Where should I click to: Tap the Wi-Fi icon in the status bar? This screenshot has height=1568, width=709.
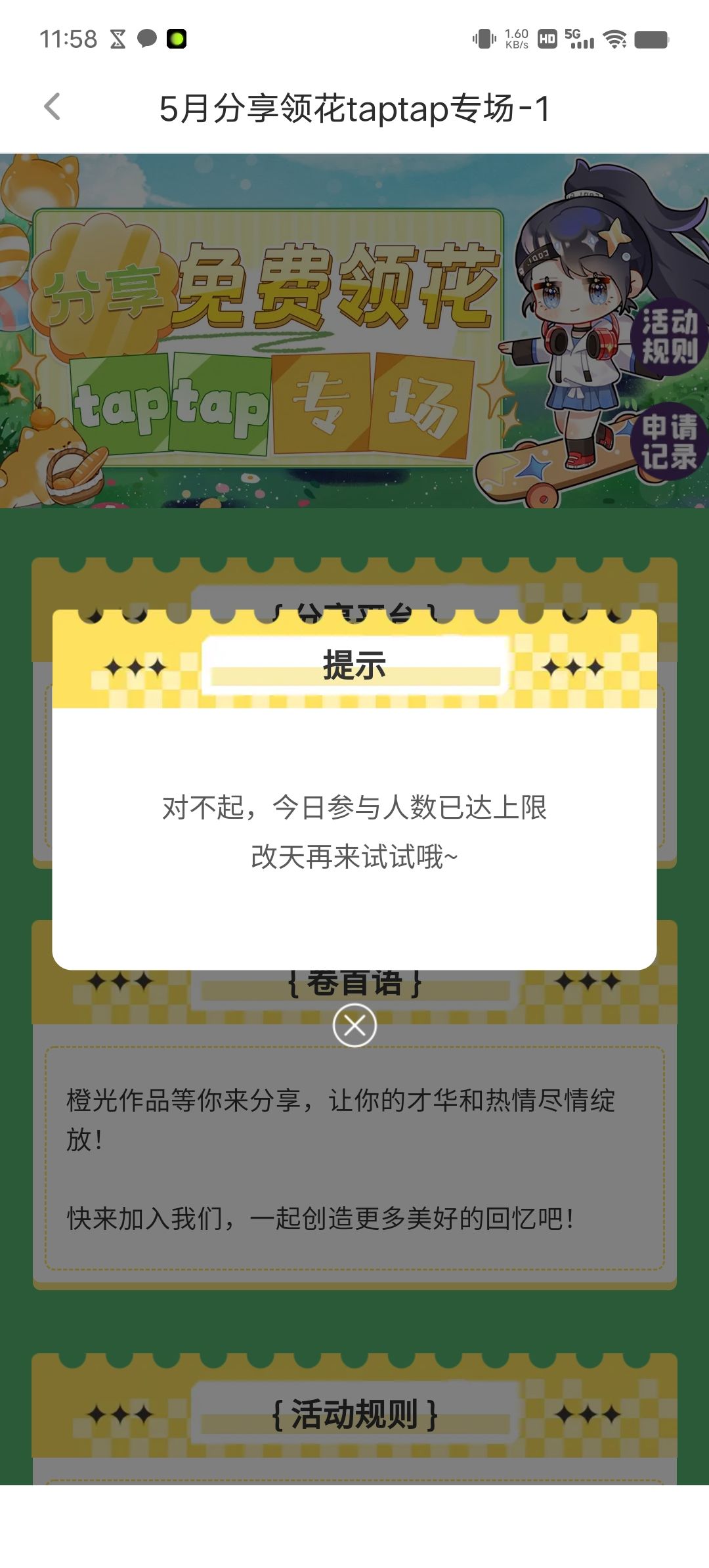pyautogui.click(x=616, y=39)
